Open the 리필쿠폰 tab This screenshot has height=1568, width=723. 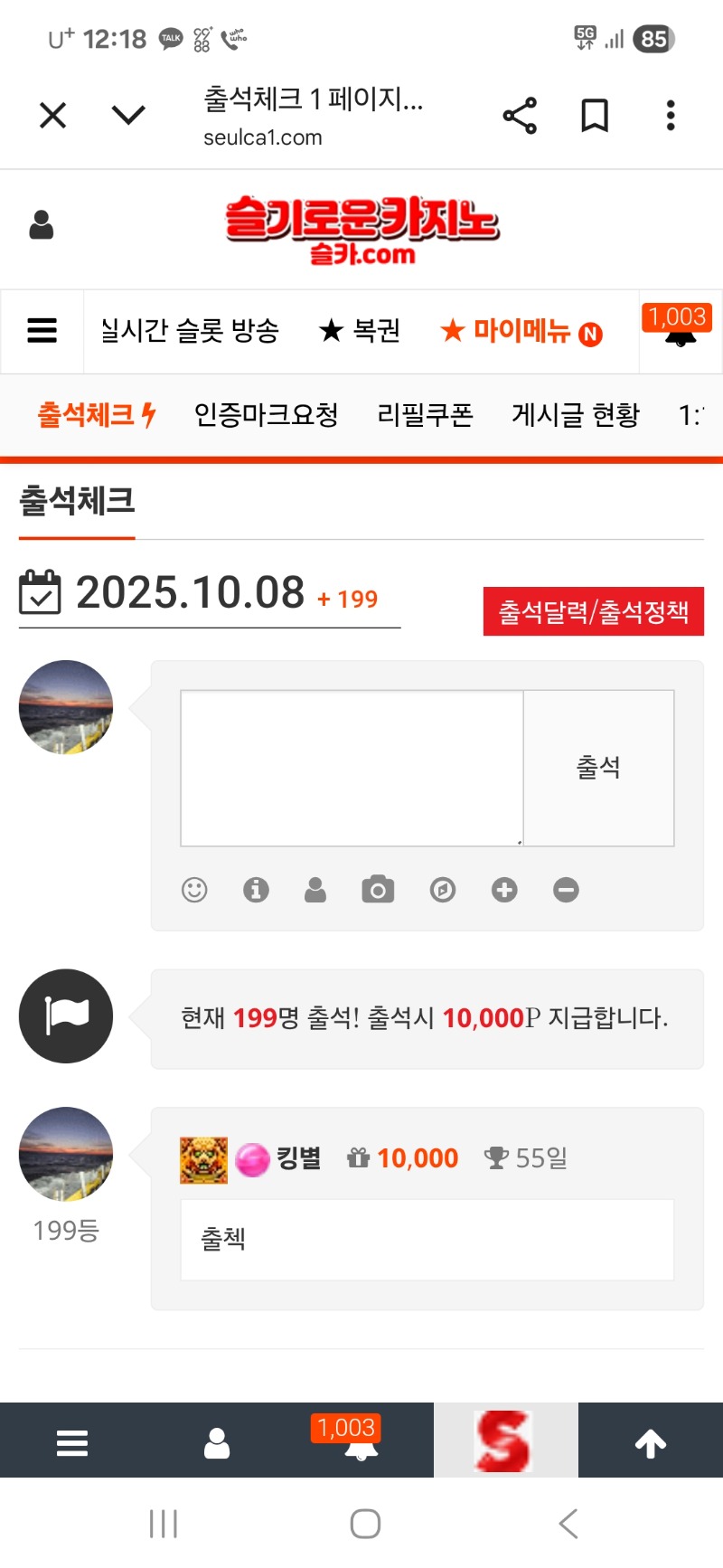(425, 415)
